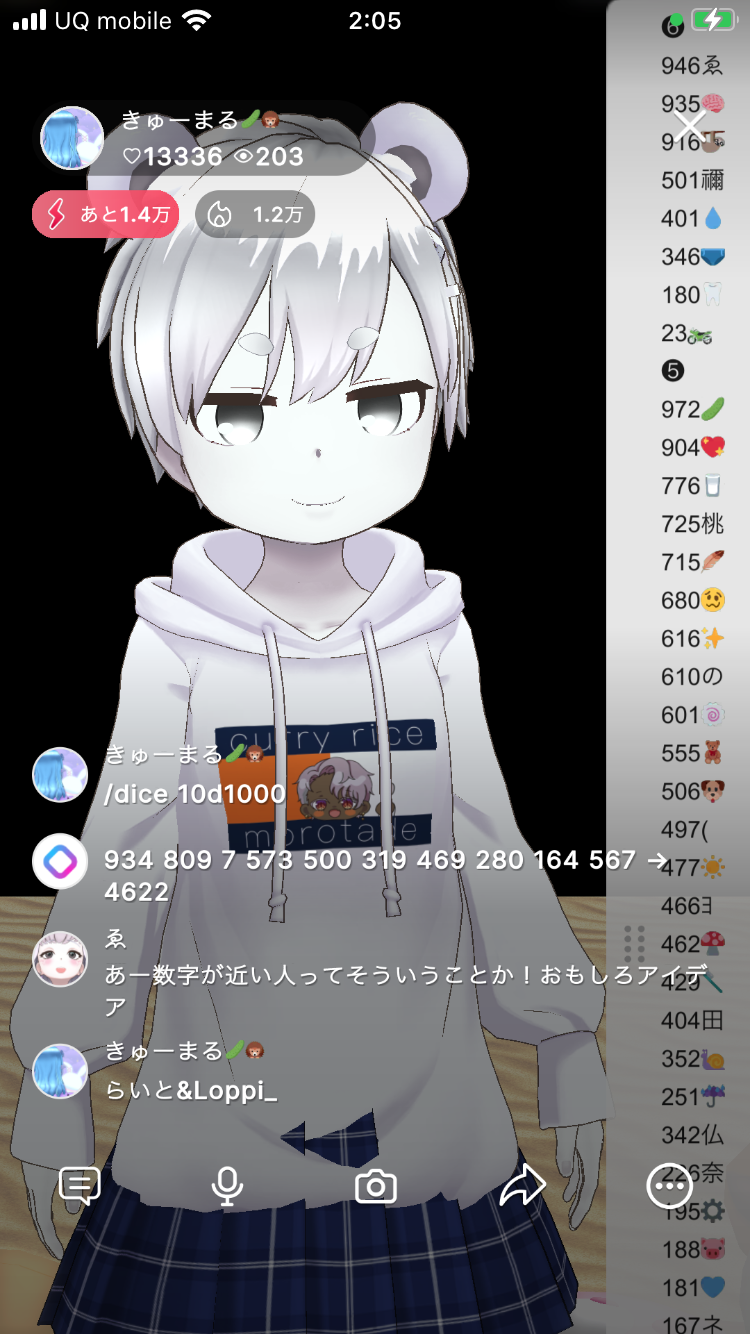Open the more options menu
Screen dimensions: 750x1334
tap(669, 1186)
